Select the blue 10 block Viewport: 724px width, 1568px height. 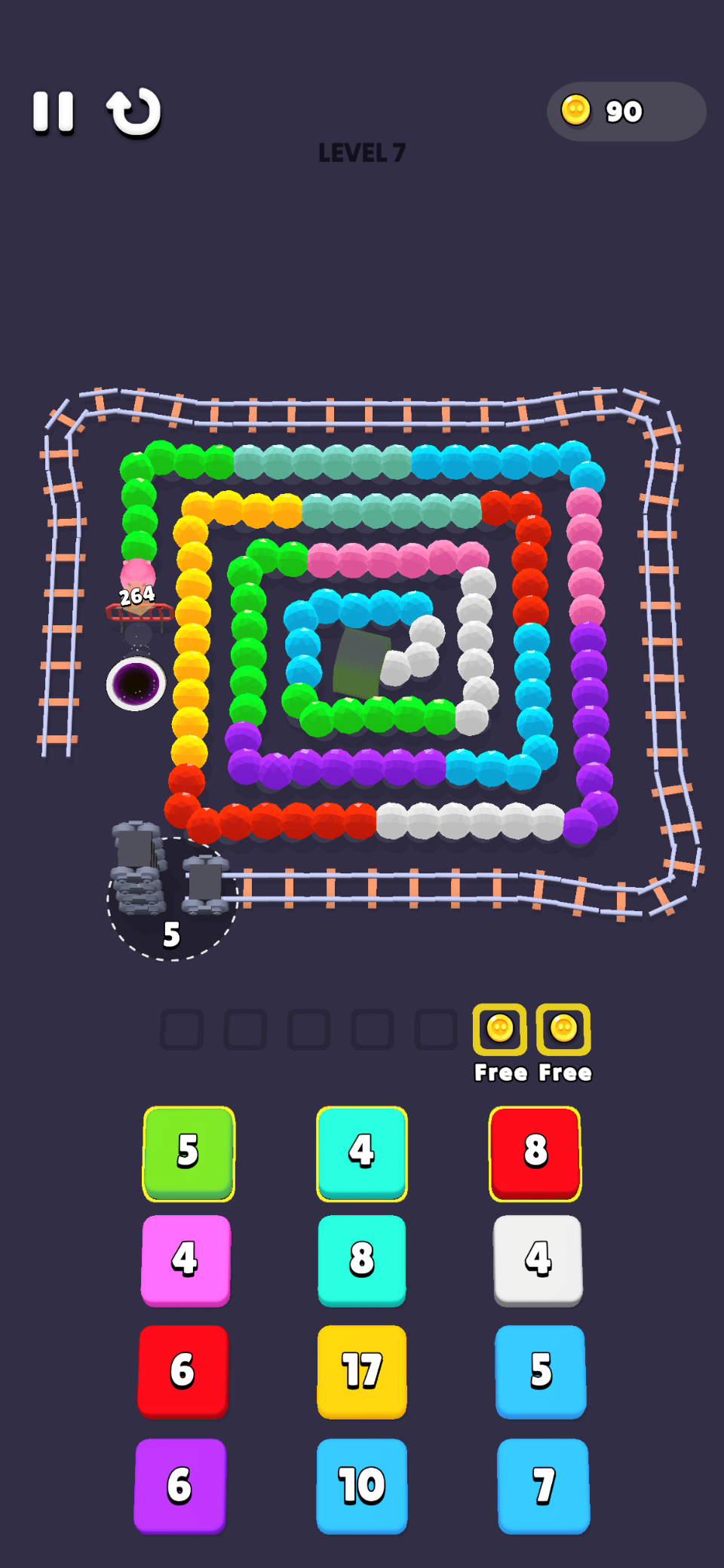tap(362, 1485)
